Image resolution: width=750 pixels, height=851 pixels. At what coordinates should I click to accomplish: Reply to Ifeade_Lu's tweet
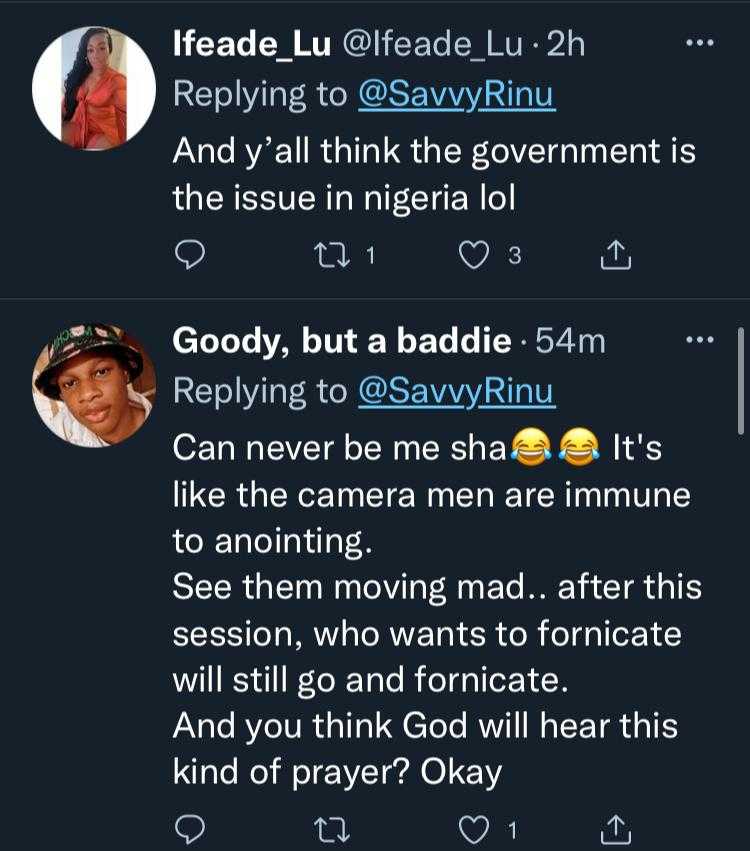(x=190, y=257)
